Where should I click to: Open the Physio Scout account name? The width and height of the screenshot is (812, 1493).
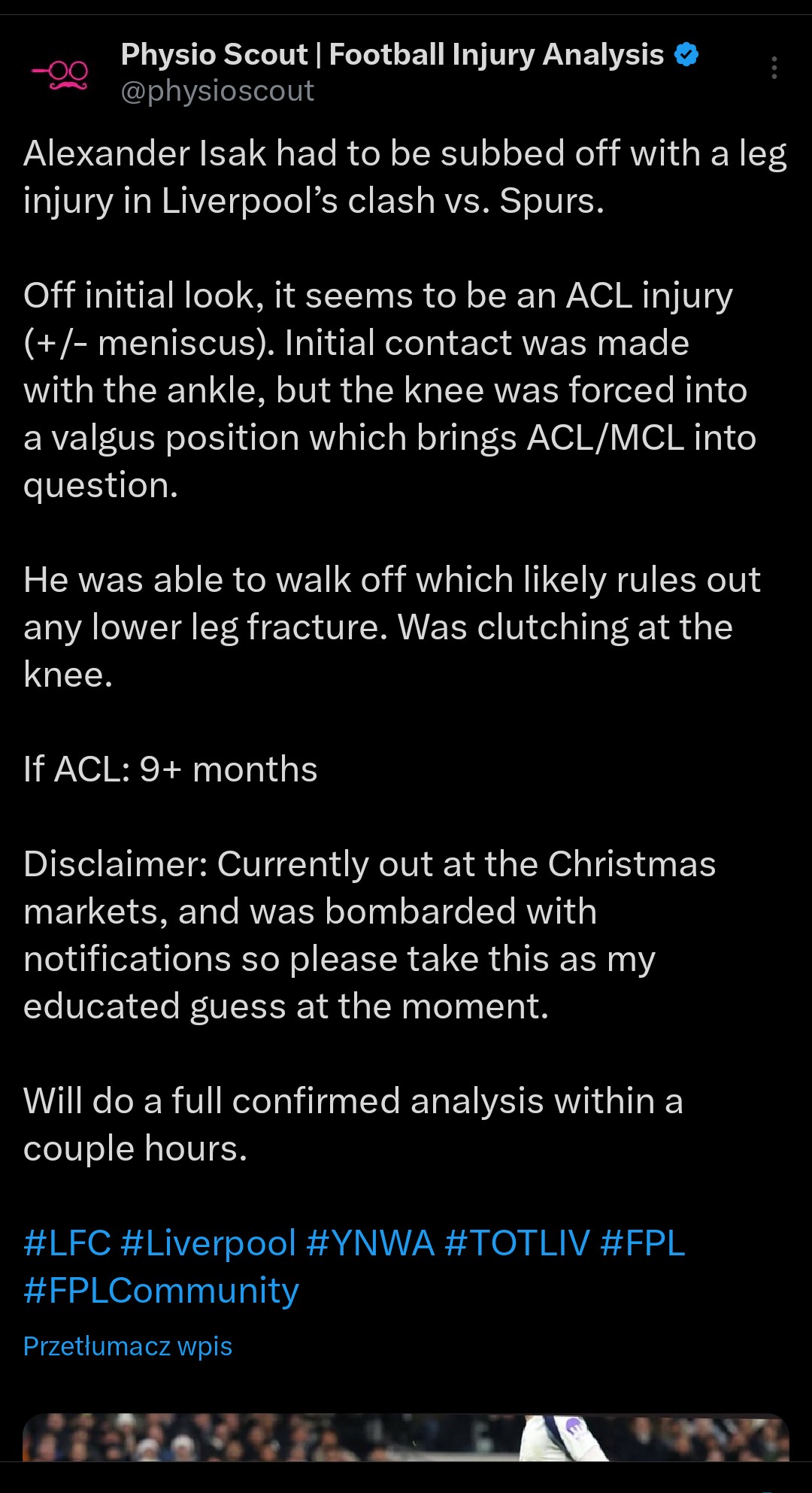[392, 55]
